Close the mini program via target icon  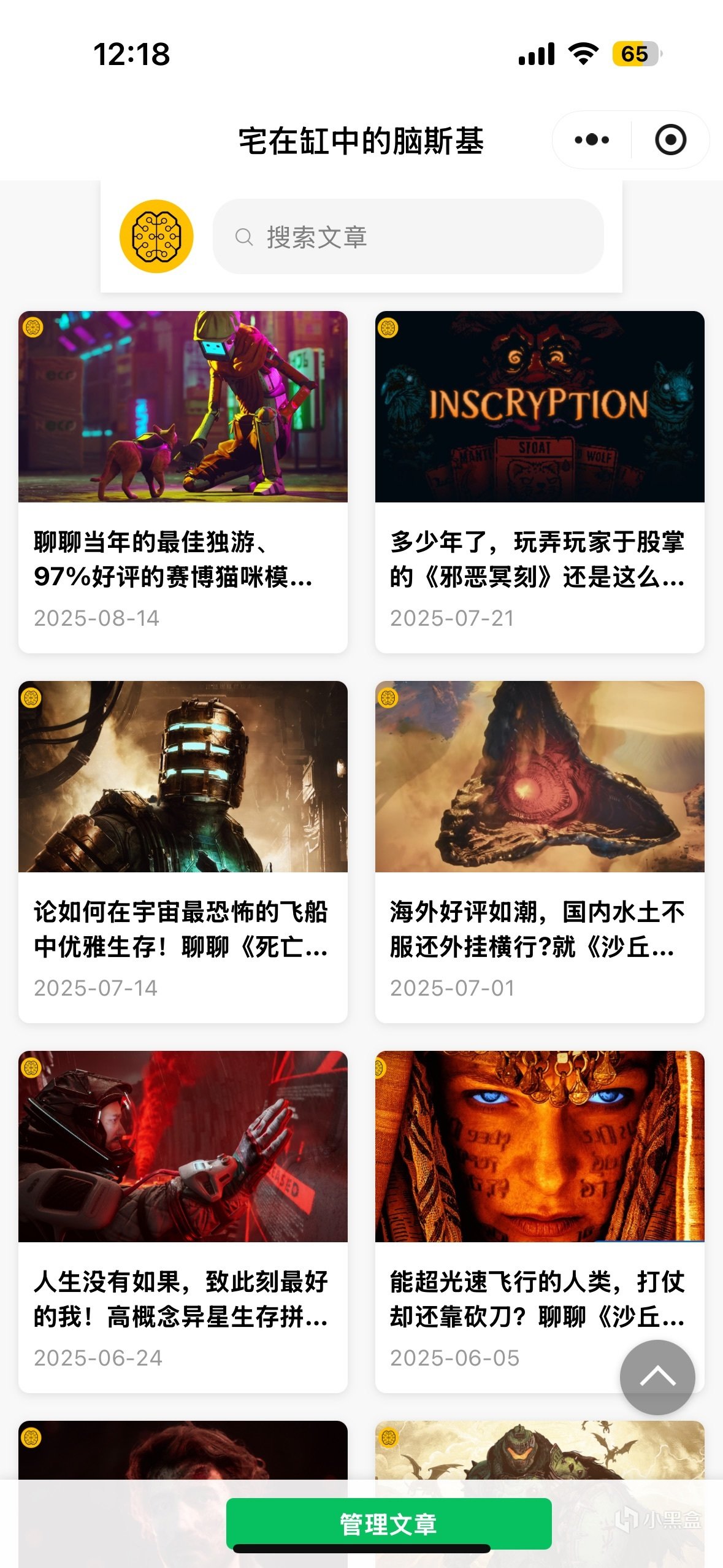(670, 140)
